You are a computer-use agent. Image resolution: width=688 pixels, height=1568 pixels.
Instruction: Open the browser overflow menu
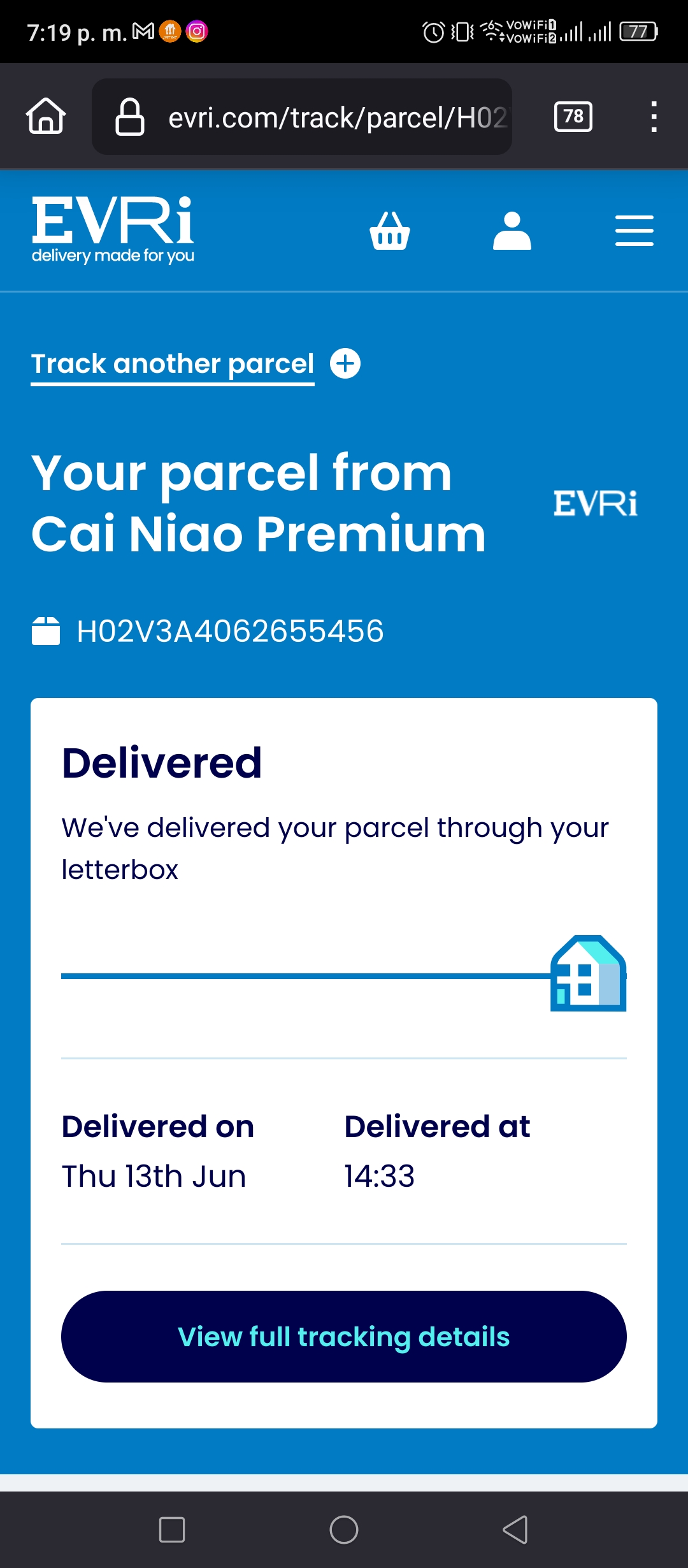tap(654, 117)
